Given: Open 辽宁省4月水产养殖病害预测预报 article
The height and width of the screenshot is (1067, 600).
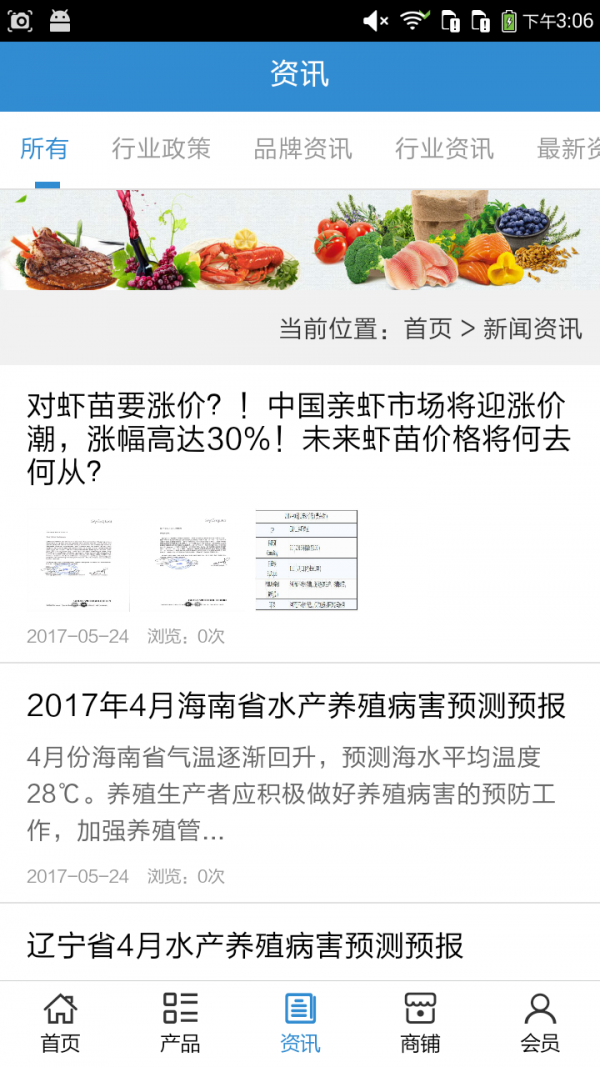Looking at the screenshot, I should [x=245, y=946].
